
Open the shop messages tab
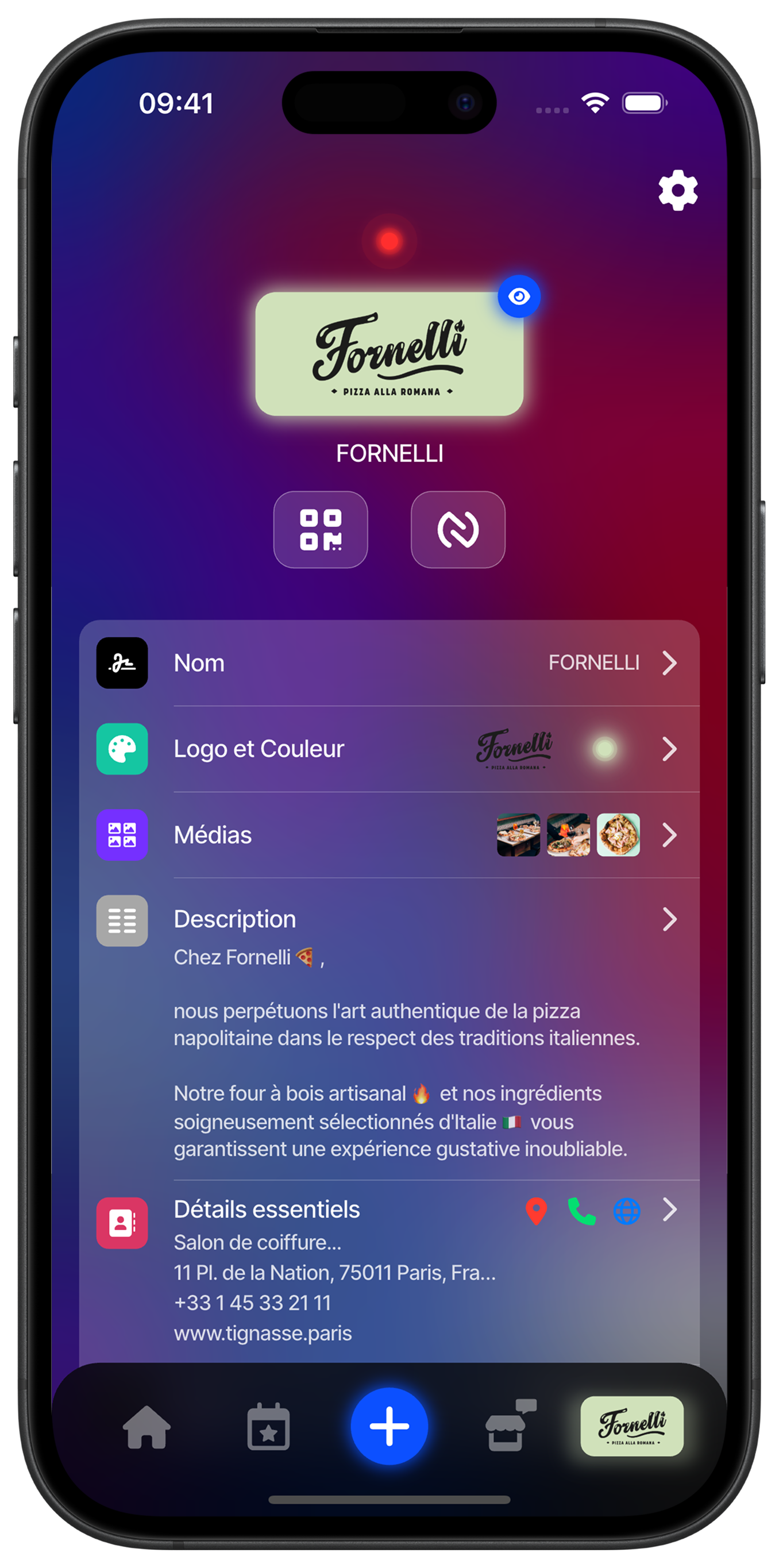(x=510, y=1426)
